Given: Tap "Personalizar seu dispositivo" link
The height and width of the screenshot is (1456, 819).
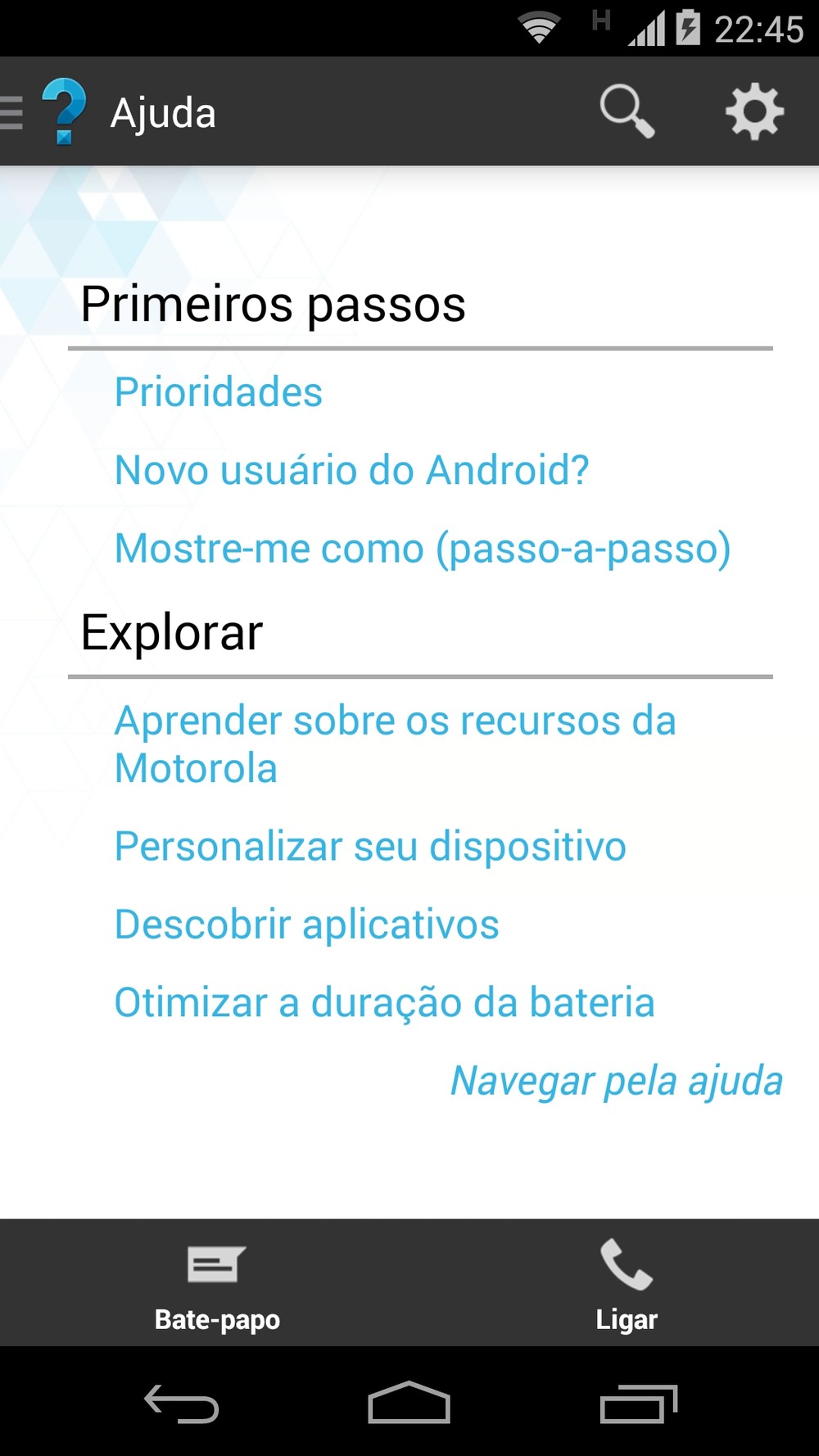Looking at the screenshot, I should pyautogui.click(x=370, y=846).
